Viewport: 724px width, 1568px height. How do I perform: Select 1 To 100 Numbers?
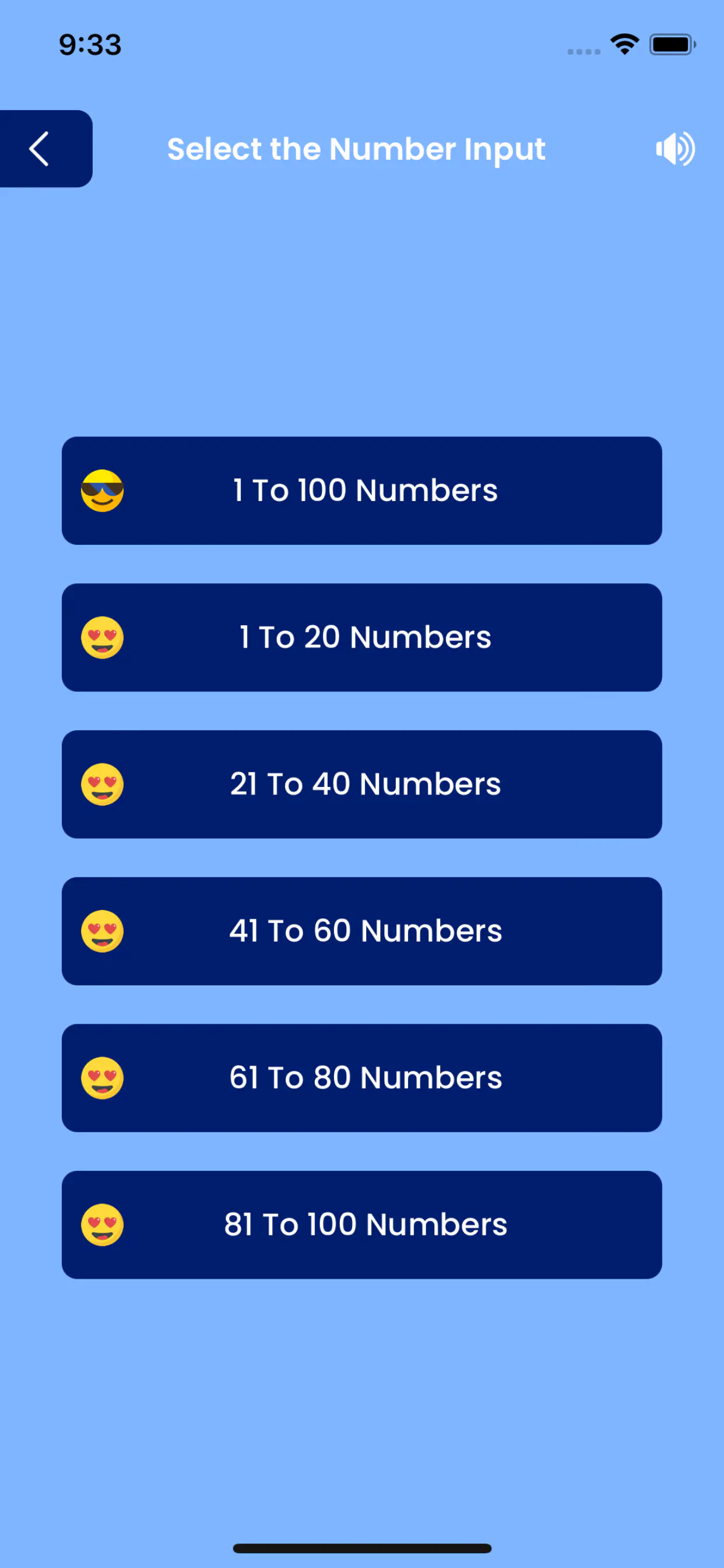tap(362, 491)
